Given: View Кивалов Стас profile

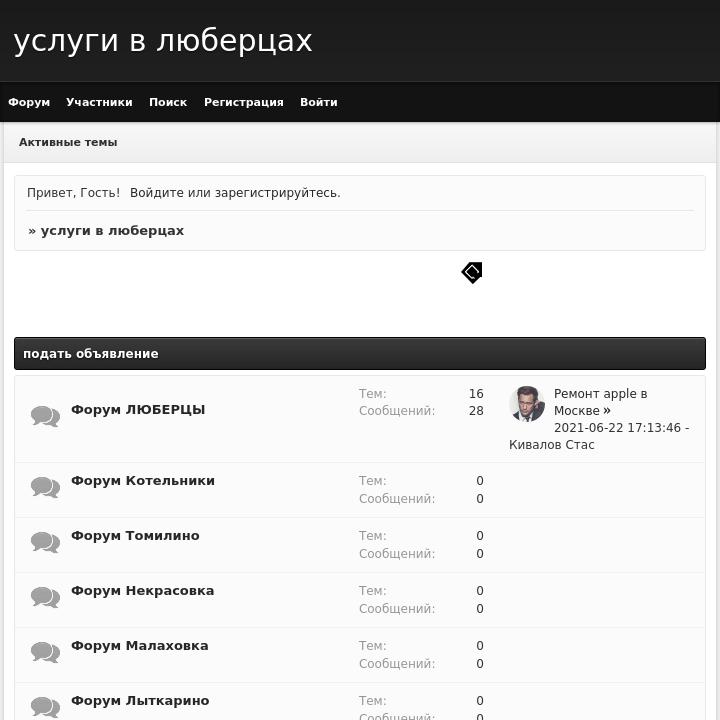Looking at the screenshot, I should point(552,445).
